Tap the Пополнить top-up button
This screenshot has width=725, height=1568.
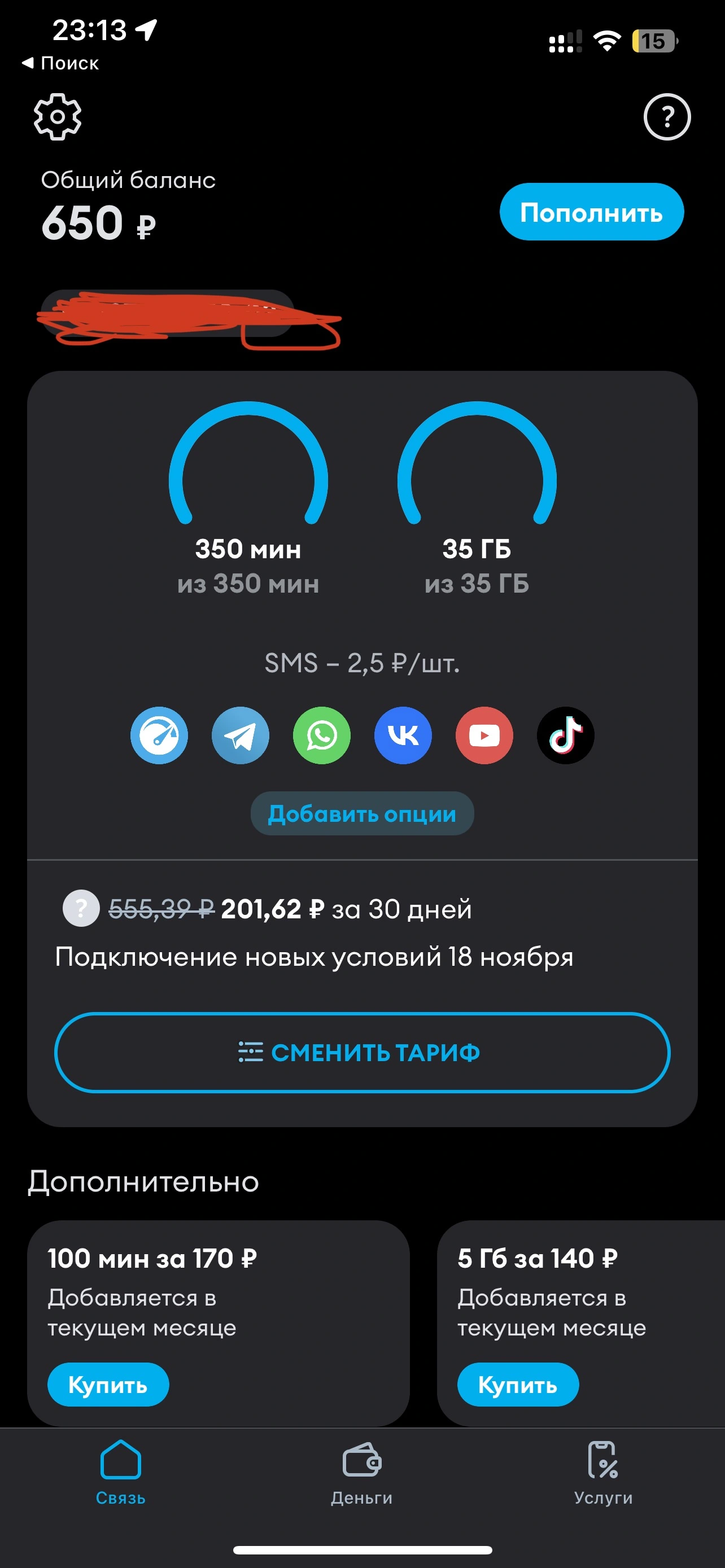(x=592, y=212)
